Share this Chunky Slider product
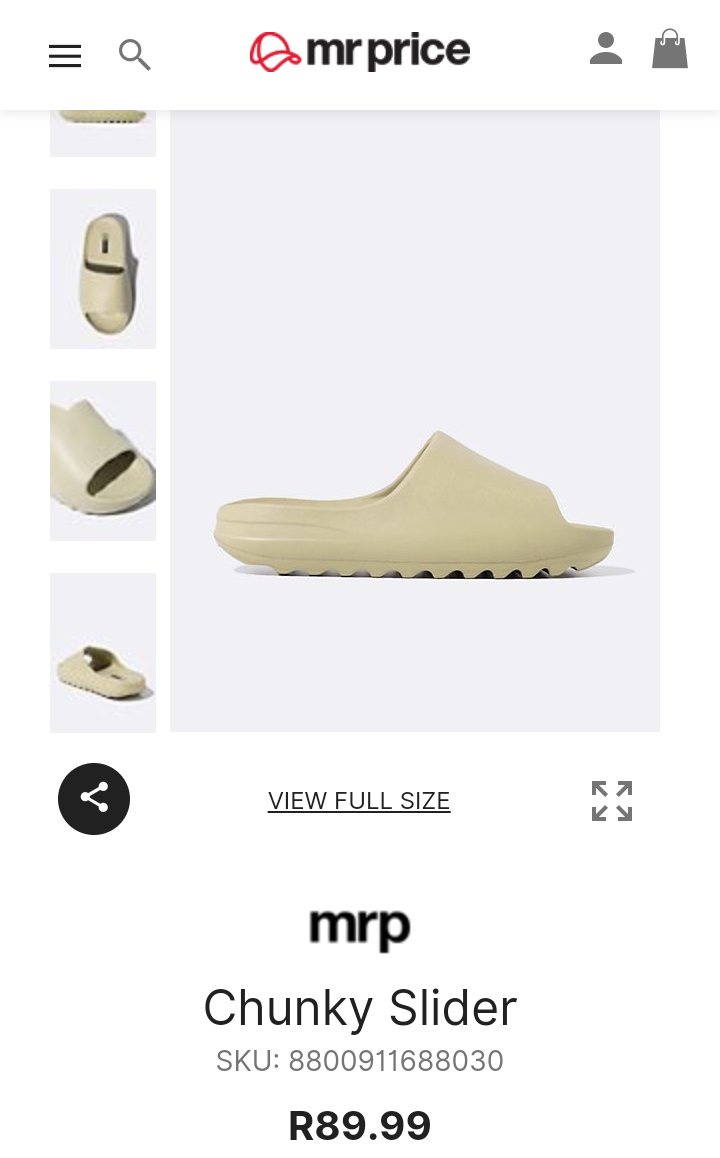The width and height of the screenshot is (720, 1158). (94, 798)
